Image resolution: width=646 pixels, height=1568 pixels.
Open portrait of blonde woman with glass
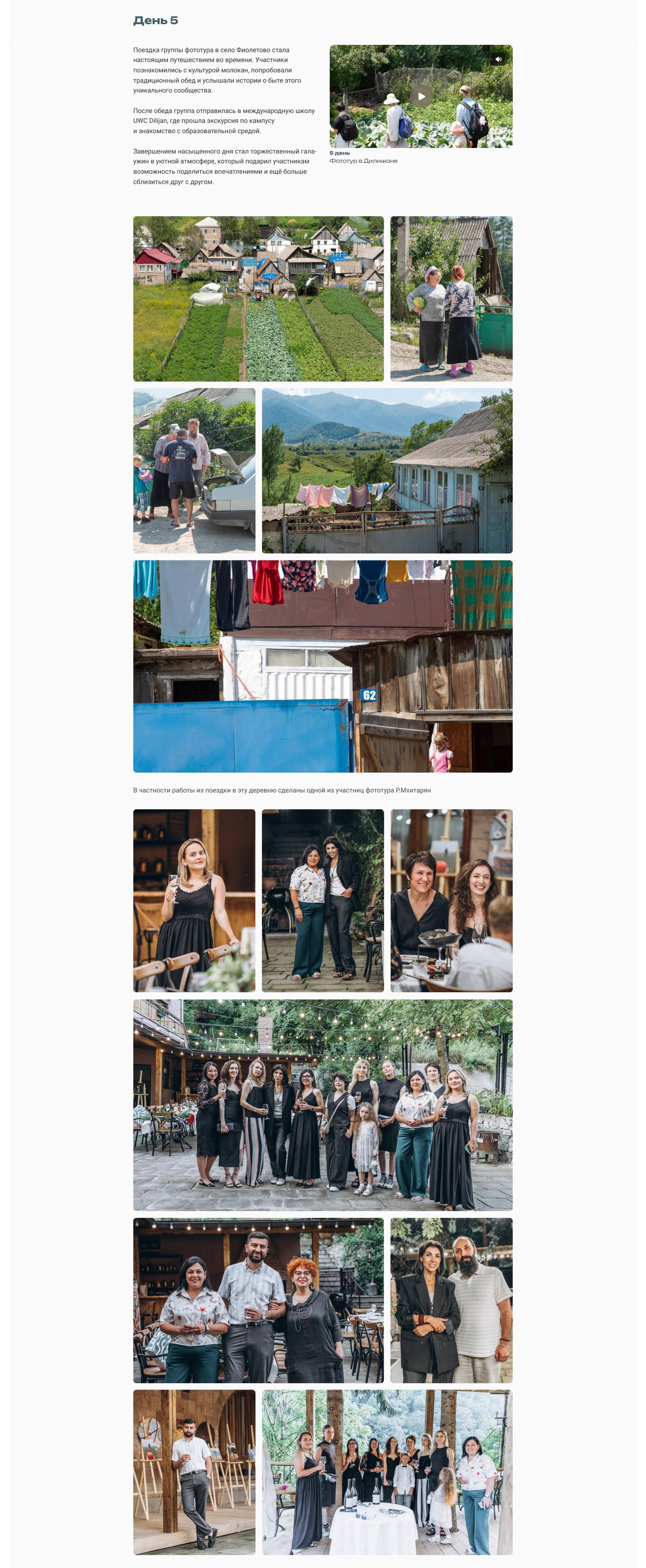point(194,900)
